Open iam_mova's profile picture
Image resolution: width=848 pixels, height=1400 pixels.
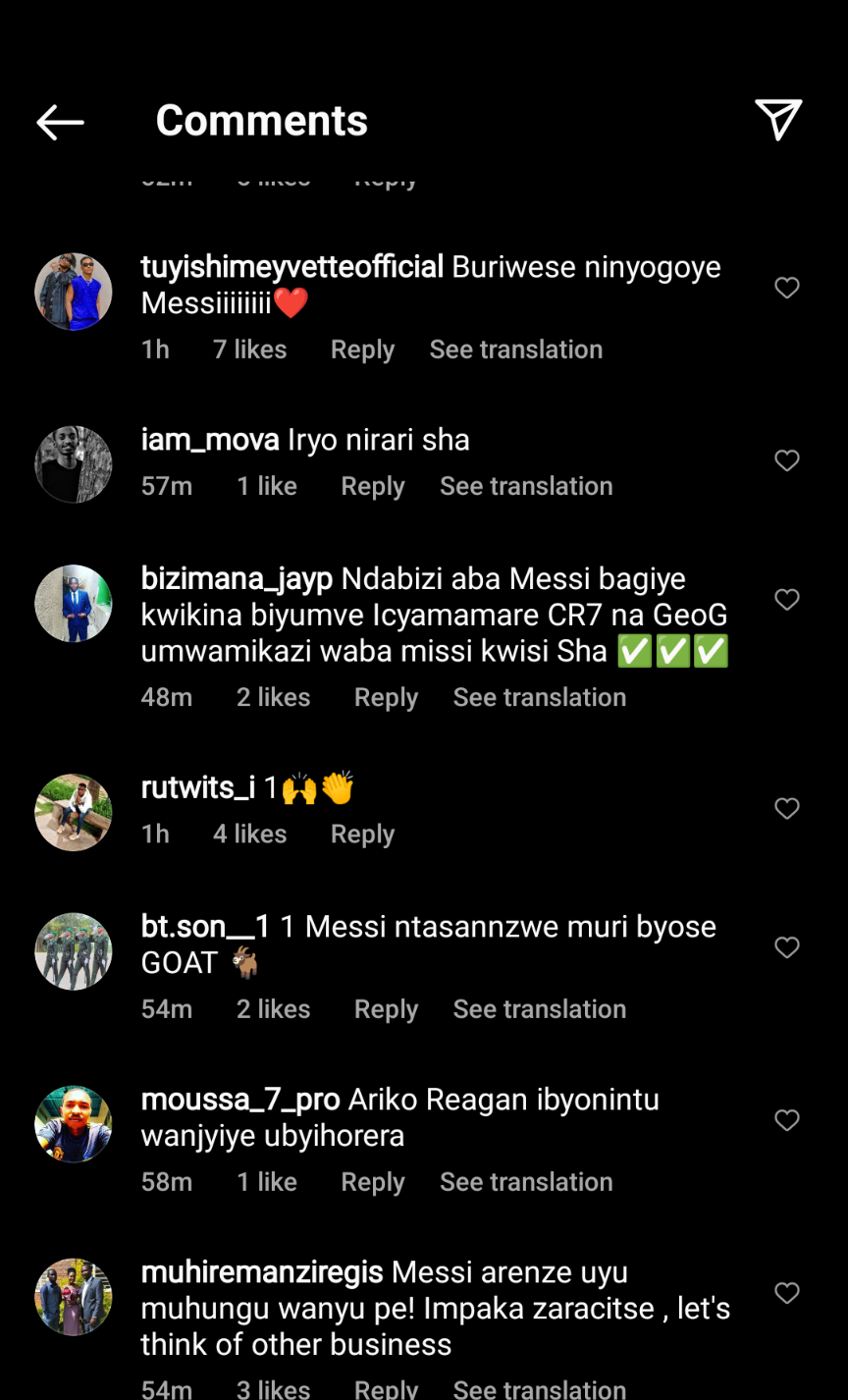coord(74,464)
